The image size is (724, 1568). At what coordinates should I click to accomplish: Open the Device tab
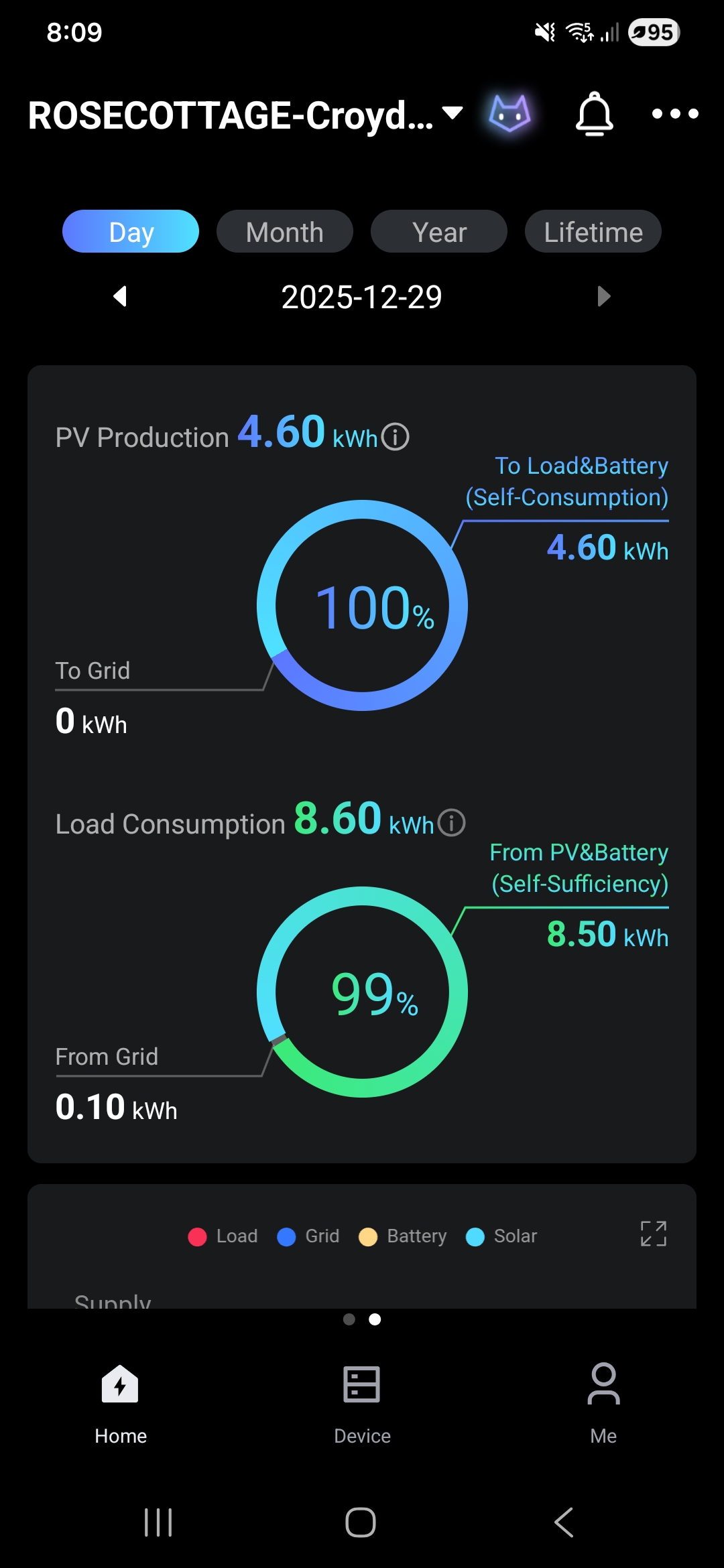[362, 1403]
